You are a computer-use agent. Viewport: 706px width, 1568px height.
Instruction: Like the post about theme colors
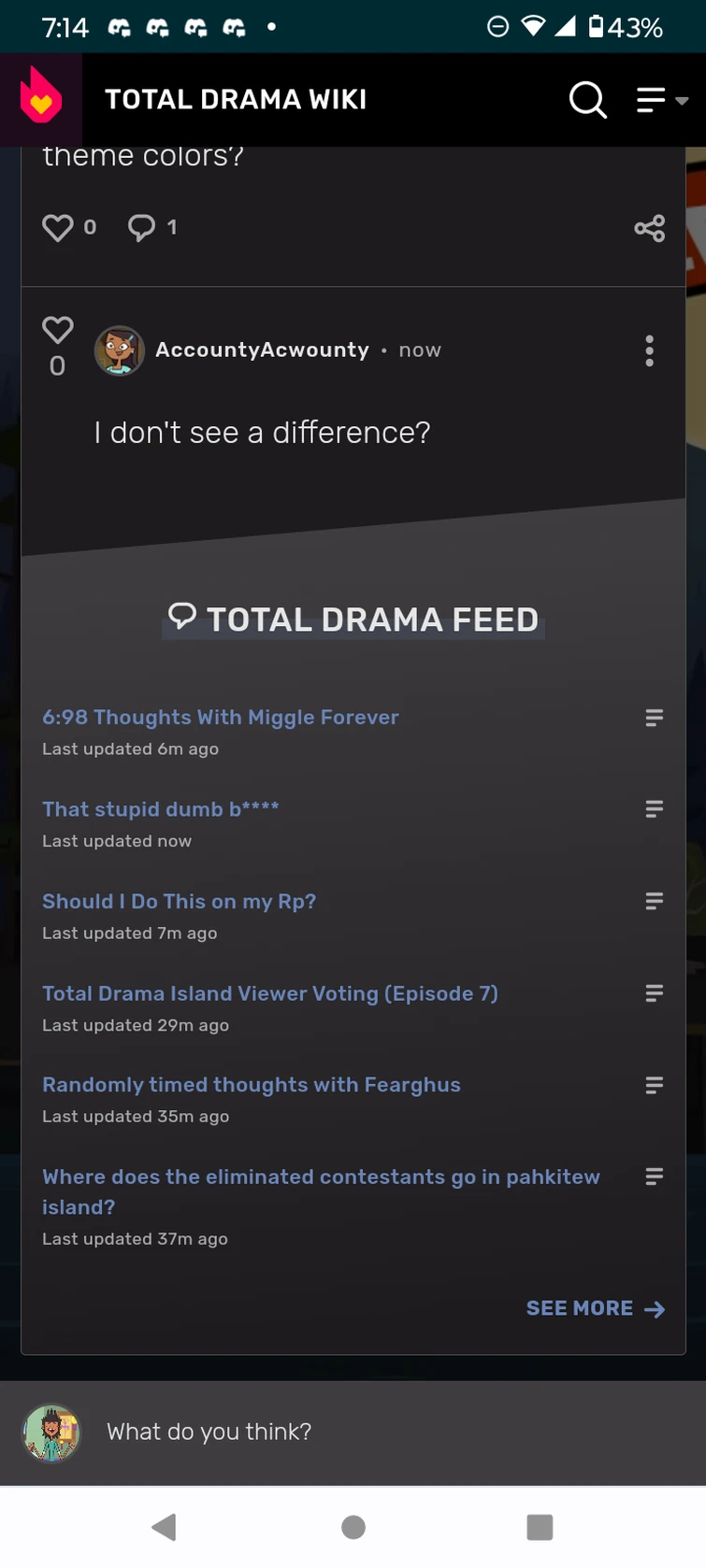tap(58, 227)
